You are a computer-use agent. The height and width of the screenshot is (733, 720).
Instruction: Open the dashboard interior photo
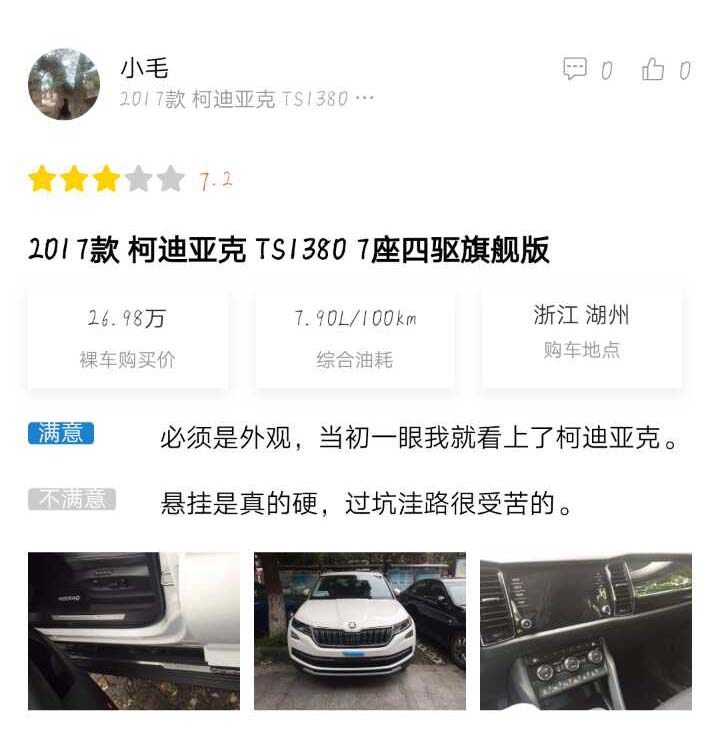pyautogui.click(x=585, y=630)
